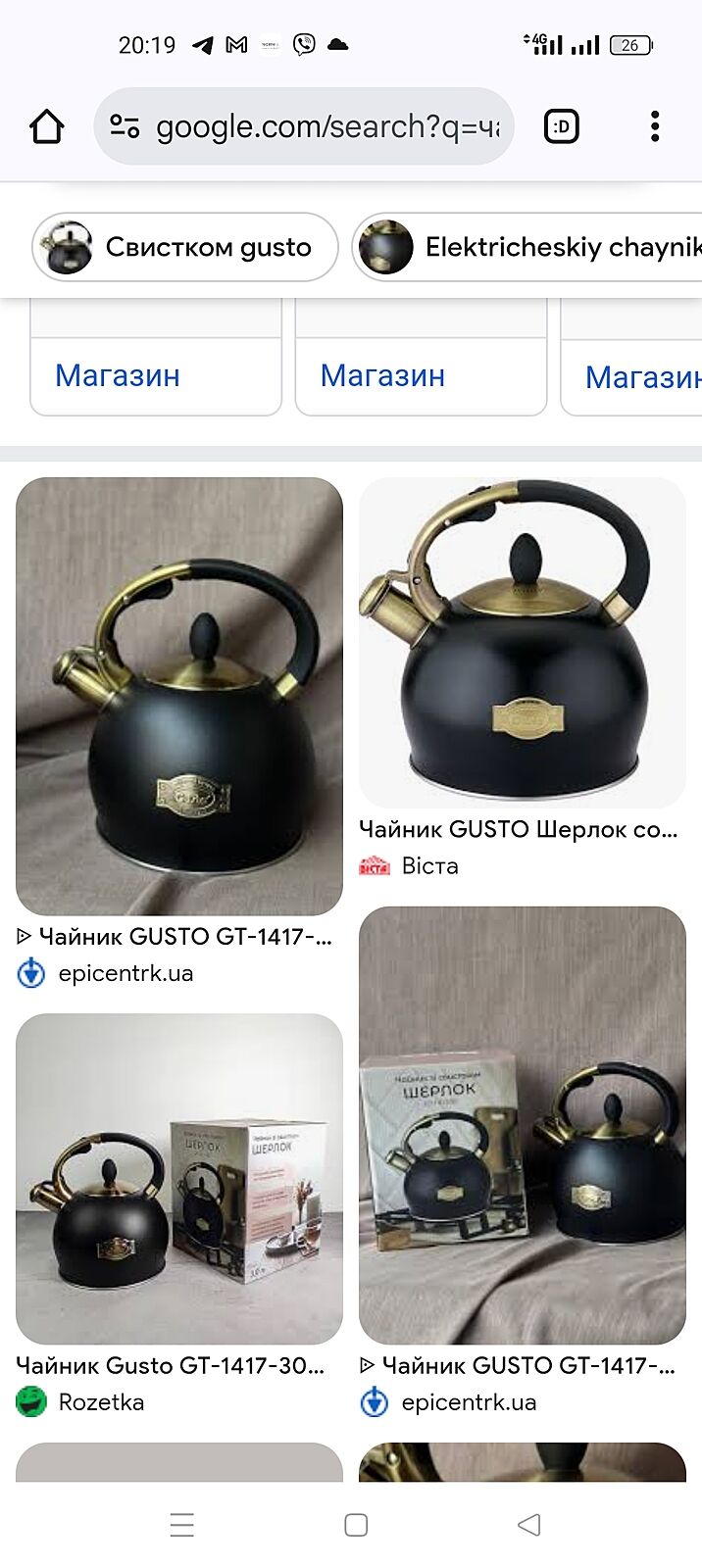Select the Свистком gusto chip

[x=185, y=247]
